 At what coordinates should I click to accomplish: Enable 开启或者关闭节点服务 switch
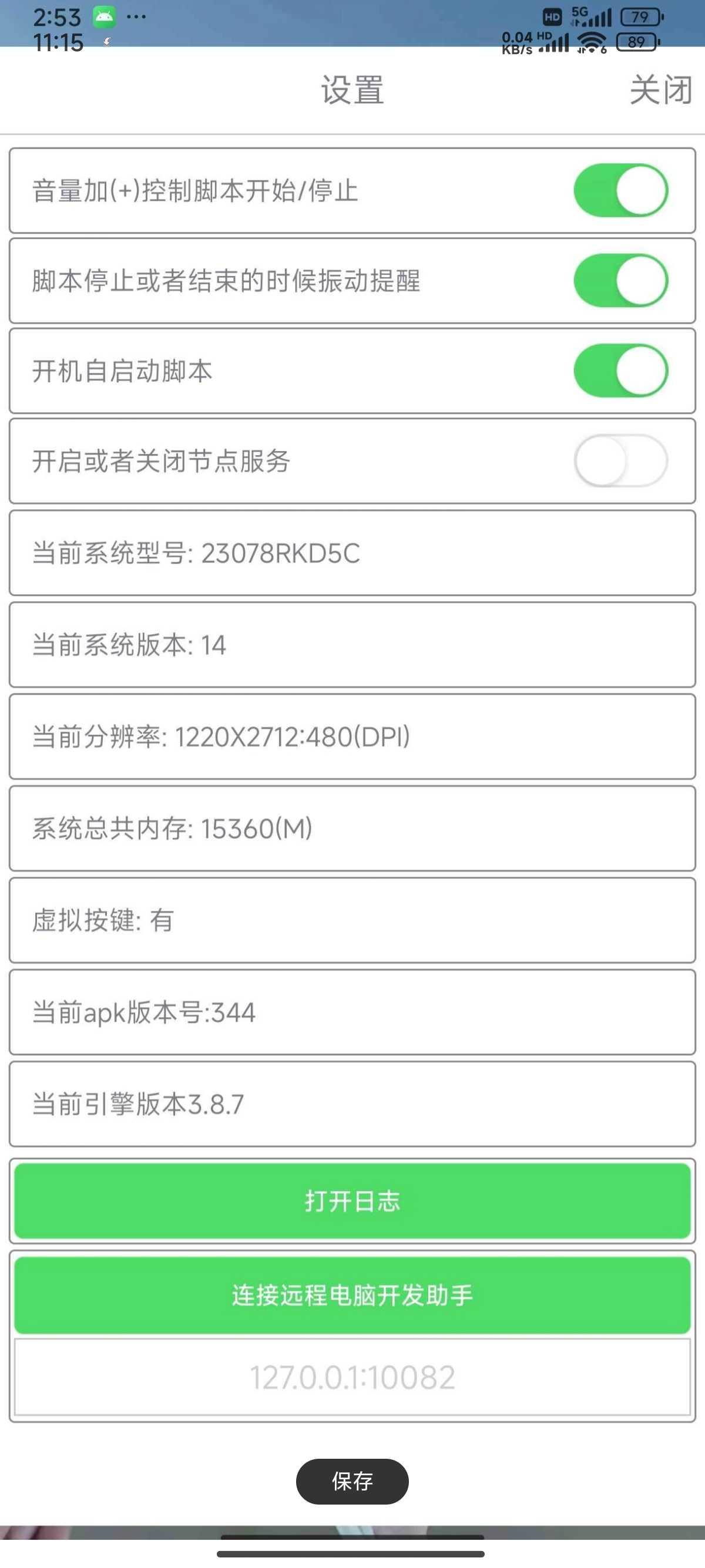point(620,461)
